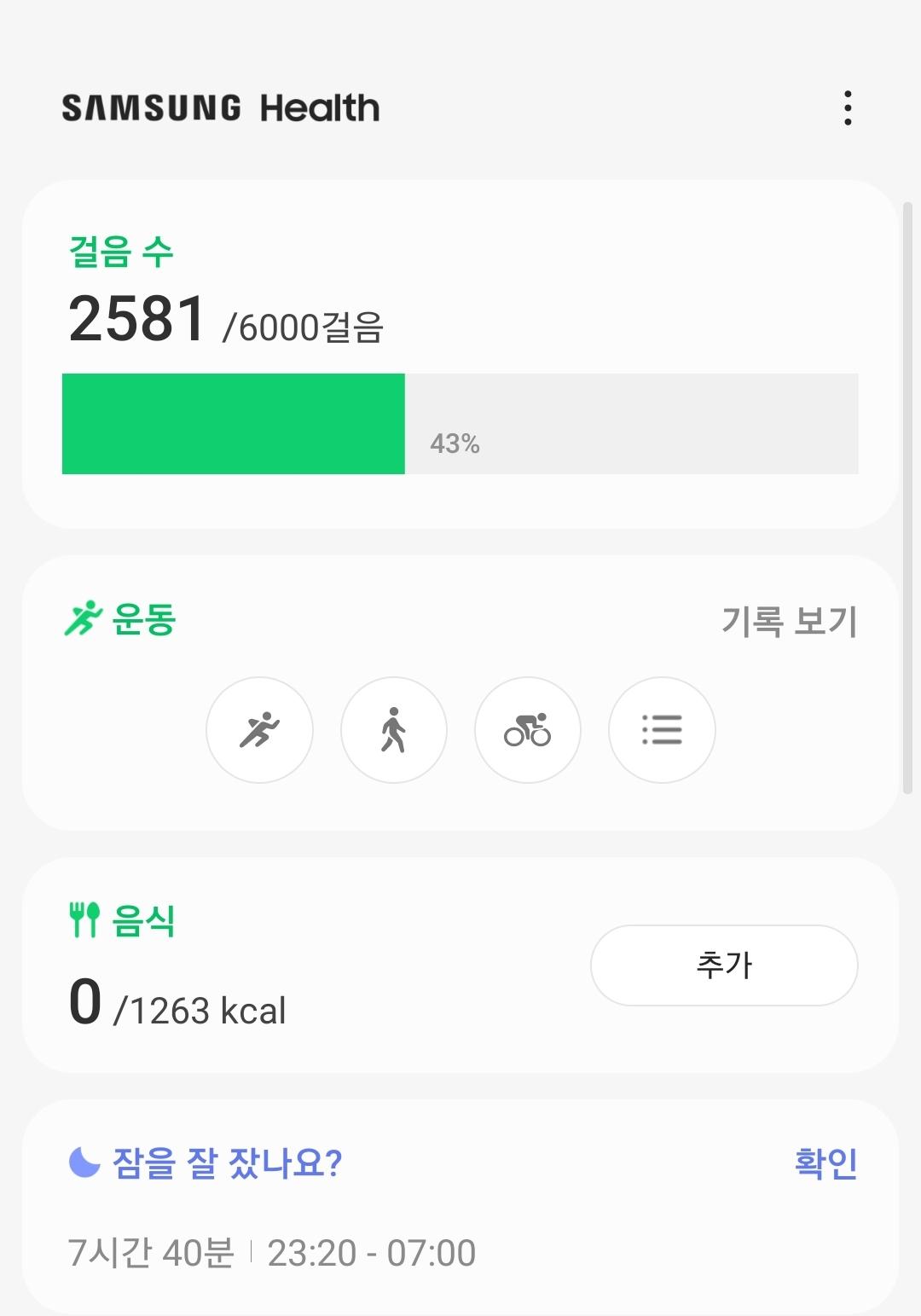Start a running workout

coord(259,730)
